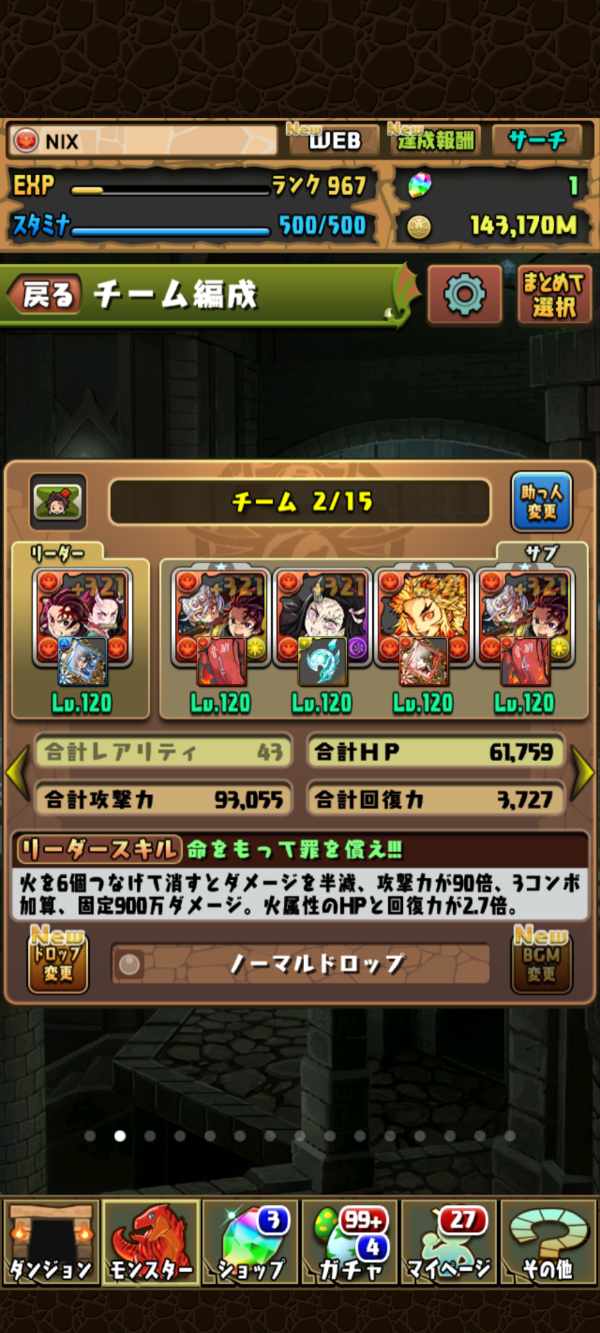Go to the マイページ tab
The height and width of the screenshot is (1333, 600).
pyautogui.click(x=449, y=1243)
